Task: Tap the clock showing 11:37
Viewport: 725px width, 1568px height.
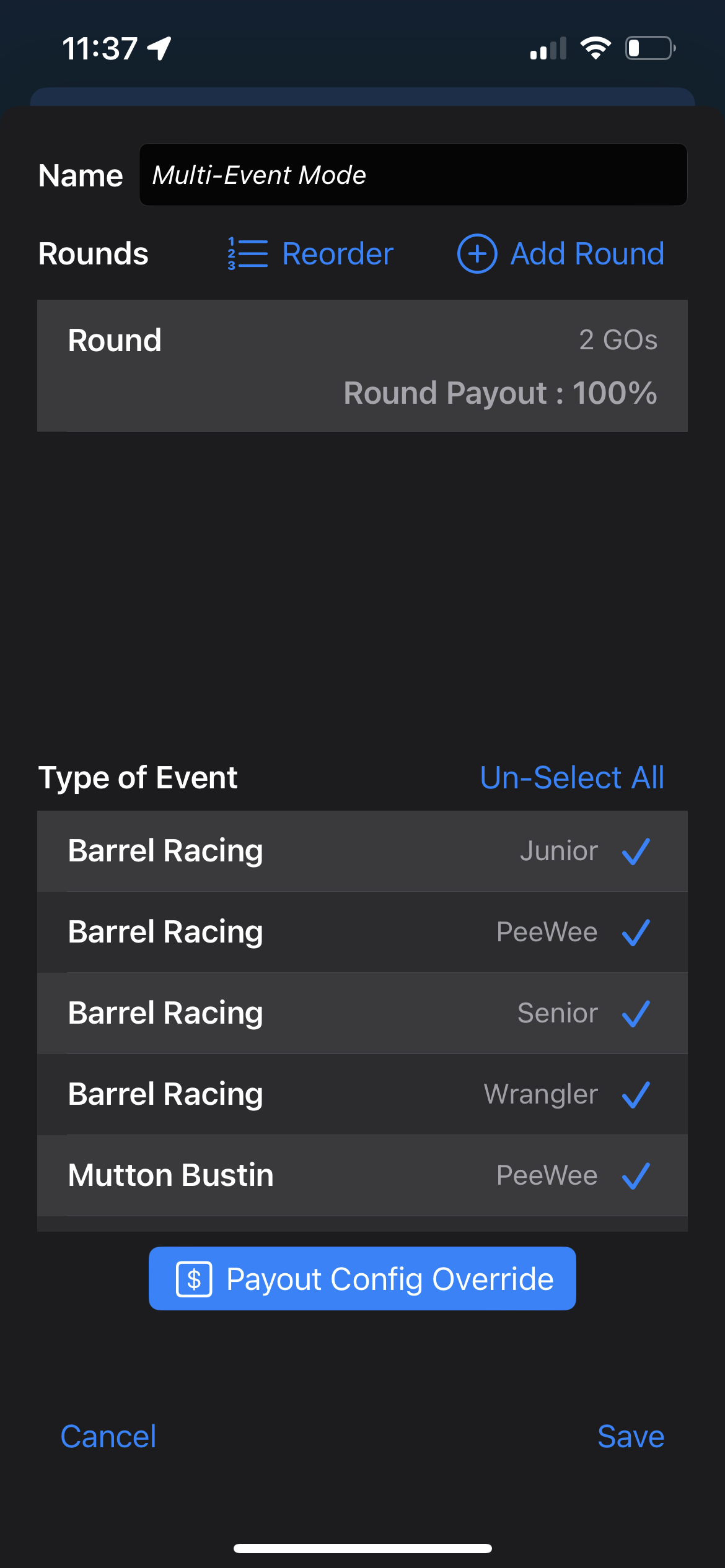Action: click(x=102, y=47)
